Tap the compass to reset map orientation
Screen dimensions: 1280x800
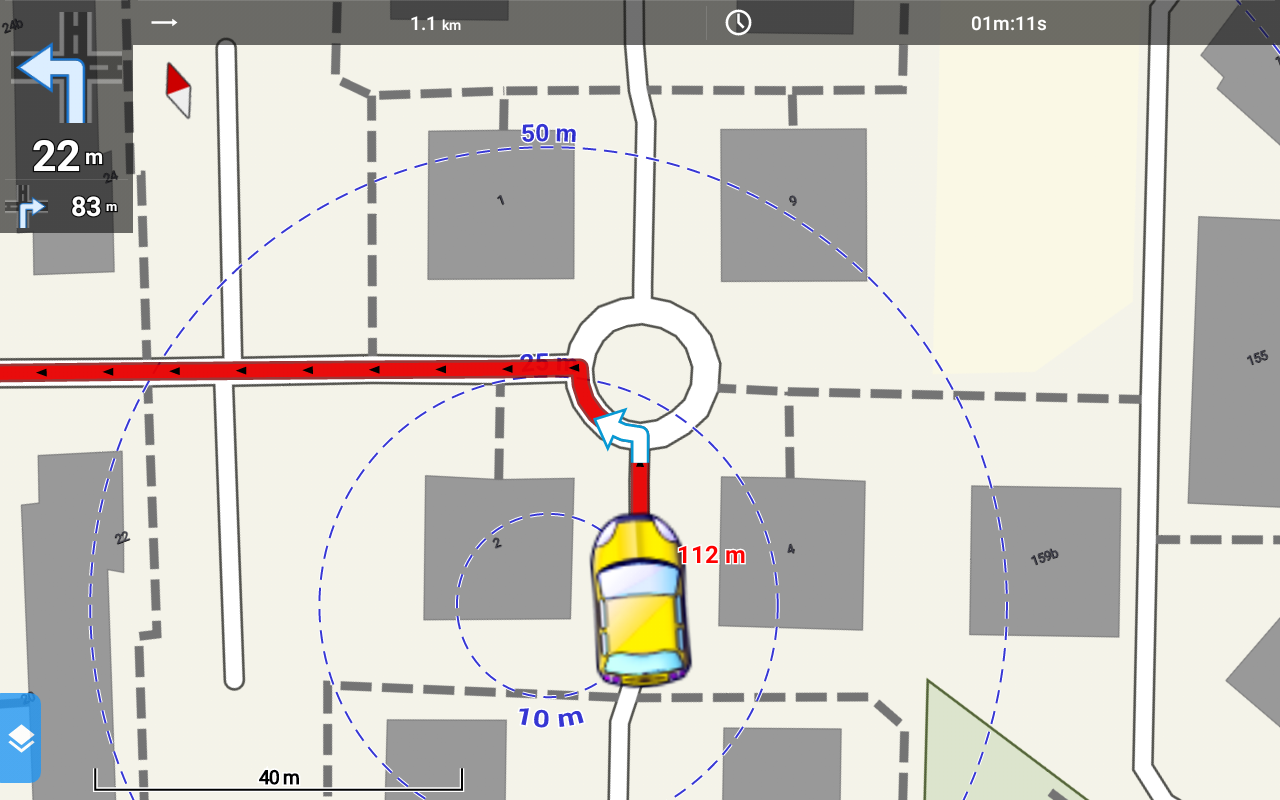(178, 89)
